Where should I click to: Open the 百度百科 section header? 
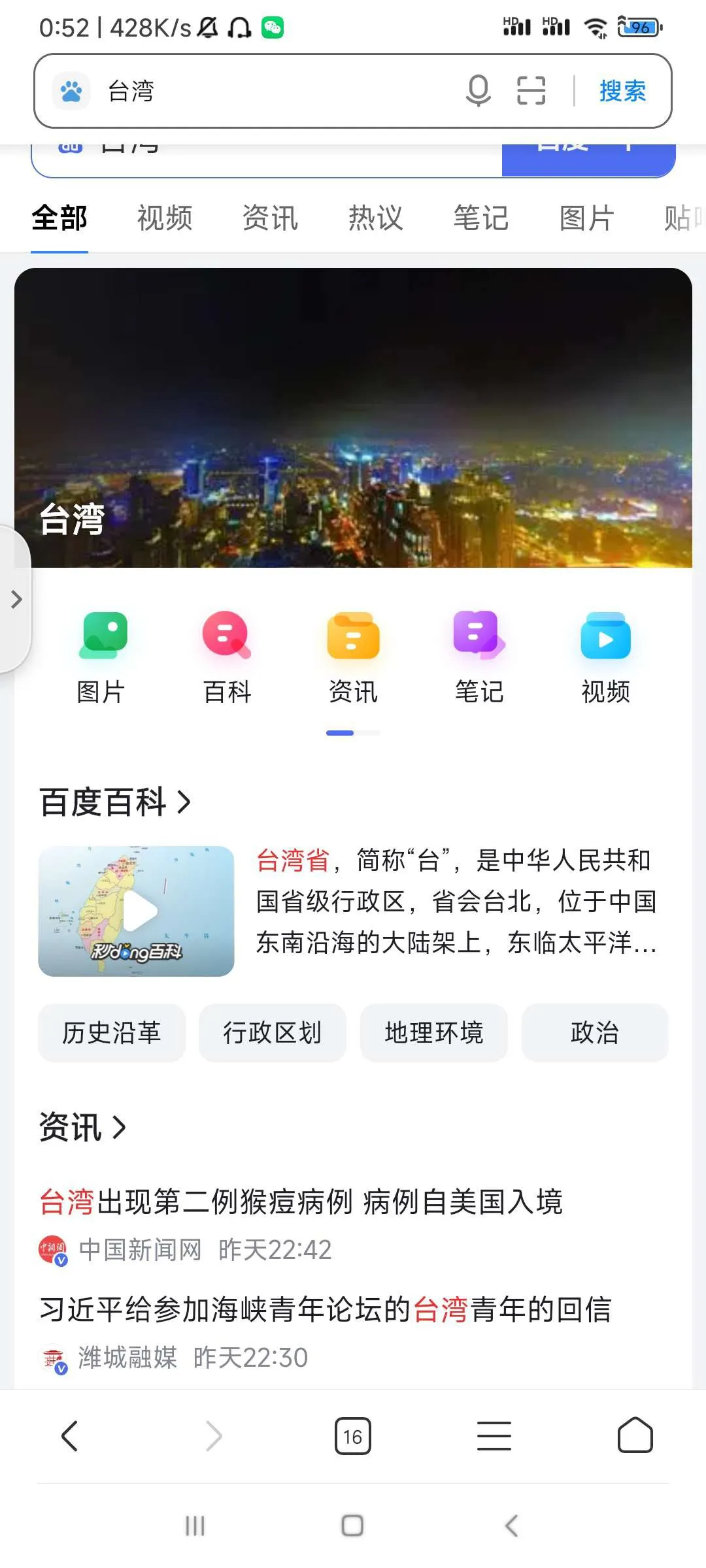pyautogui.click(x=115, y=802)
